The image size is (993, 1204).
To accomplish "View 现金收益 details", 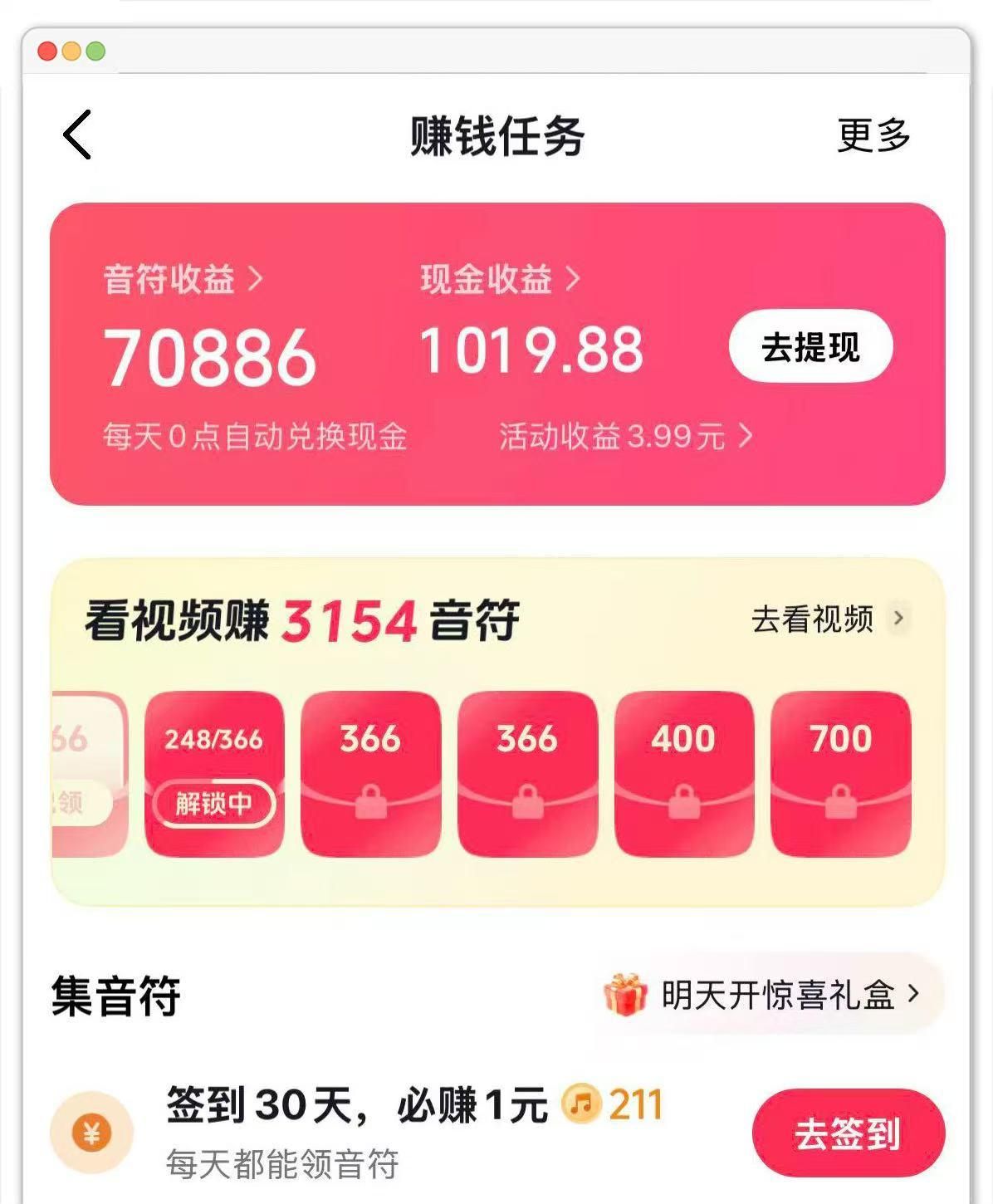I will (500, 279).
